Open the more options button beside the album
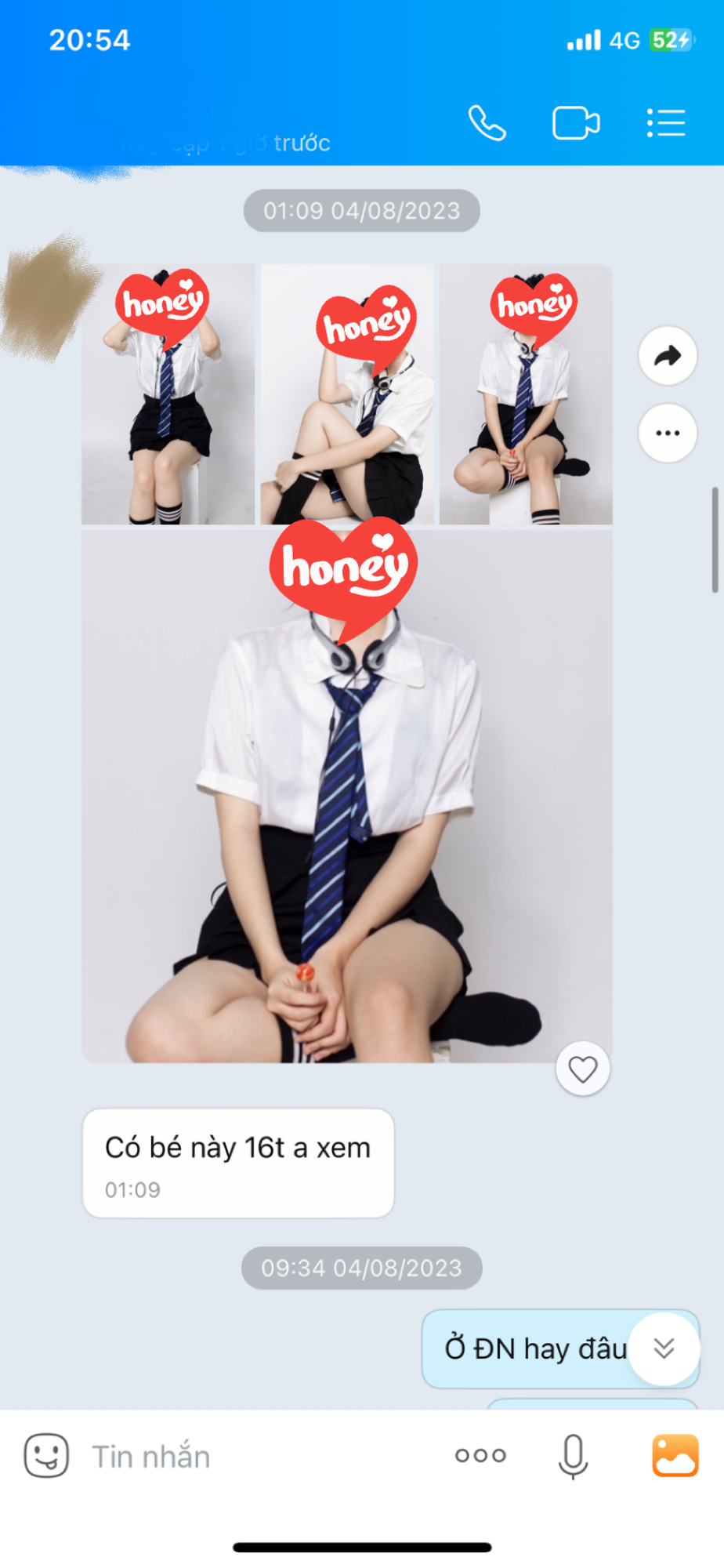Screen dimensions: 724x1568 [x=667, y=433]
